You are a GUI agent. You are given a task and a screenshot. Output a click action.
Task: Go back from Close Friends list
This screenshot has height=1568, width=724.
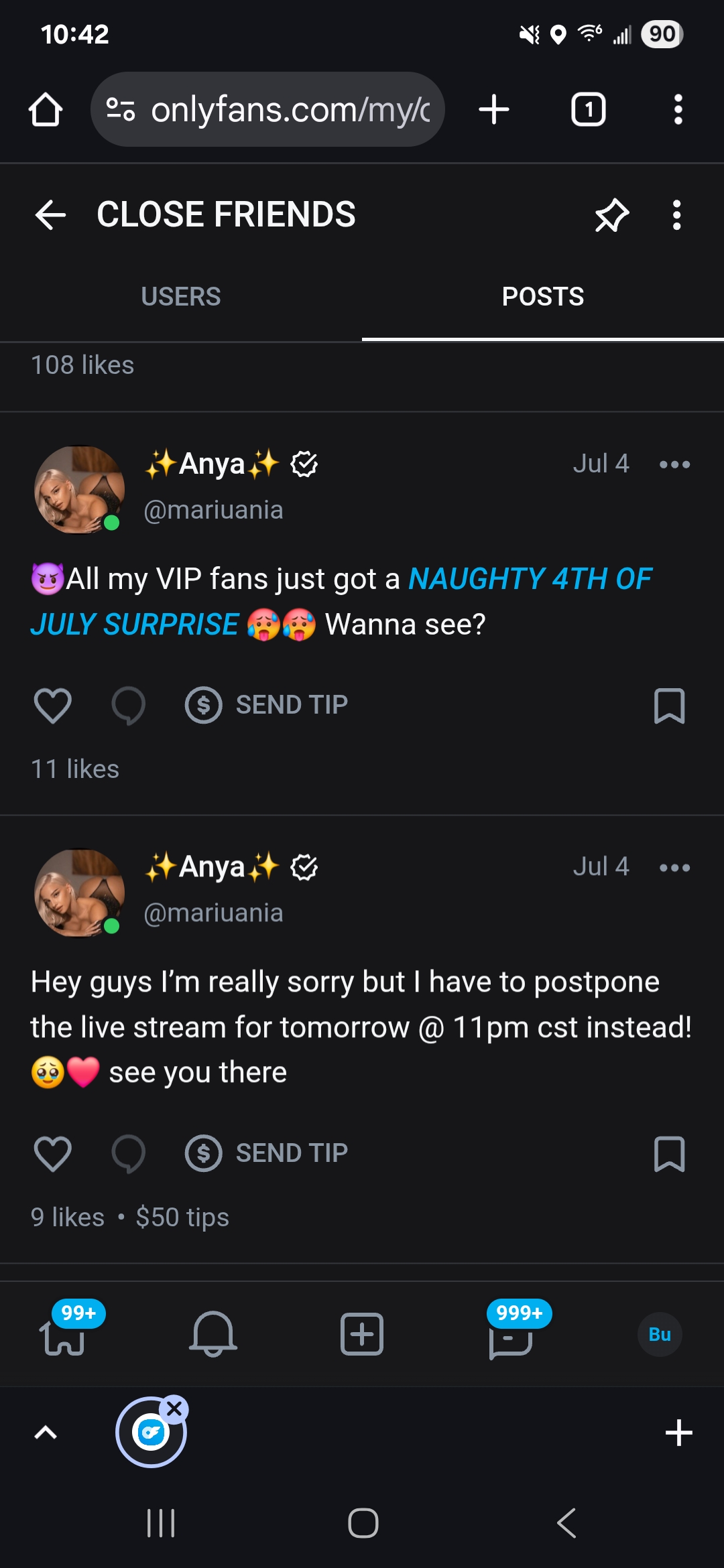tap(50, 215)
